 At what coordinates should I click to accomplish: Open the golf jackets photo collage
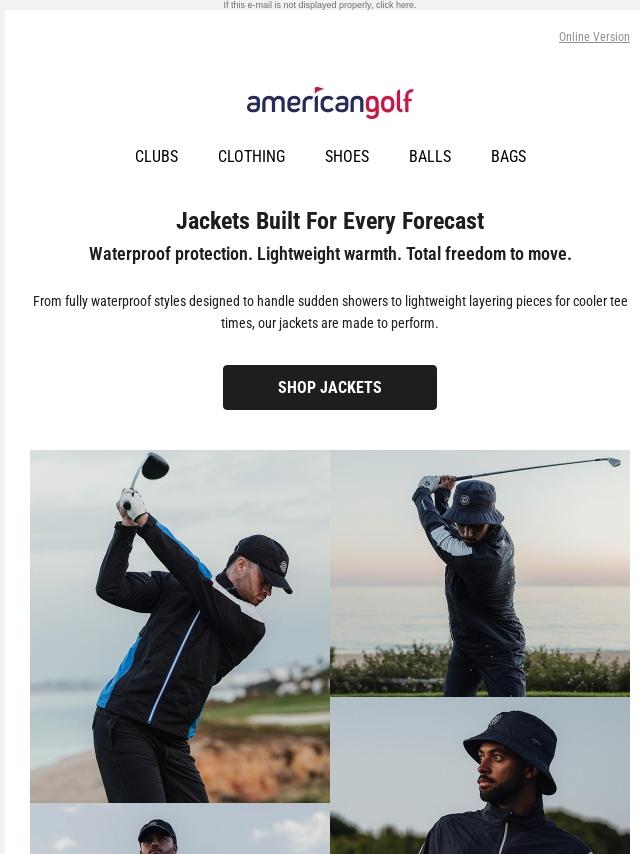click(330, 652)
